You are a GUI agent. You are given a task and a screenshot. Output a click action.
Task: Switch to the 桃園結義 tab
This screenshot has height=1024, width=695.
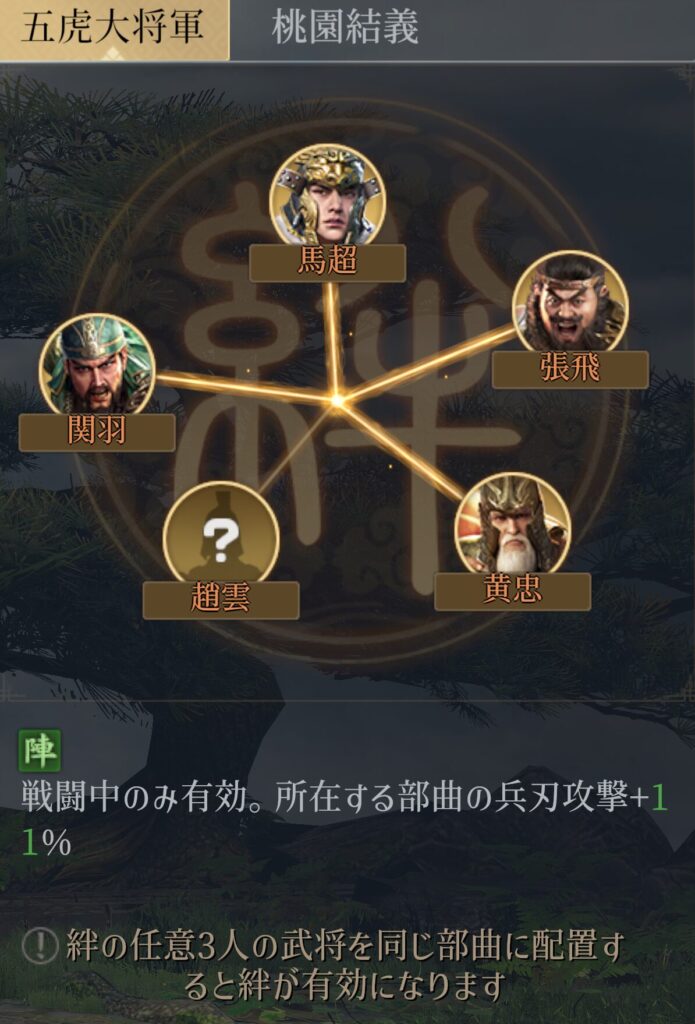click(x=345, y=29)
